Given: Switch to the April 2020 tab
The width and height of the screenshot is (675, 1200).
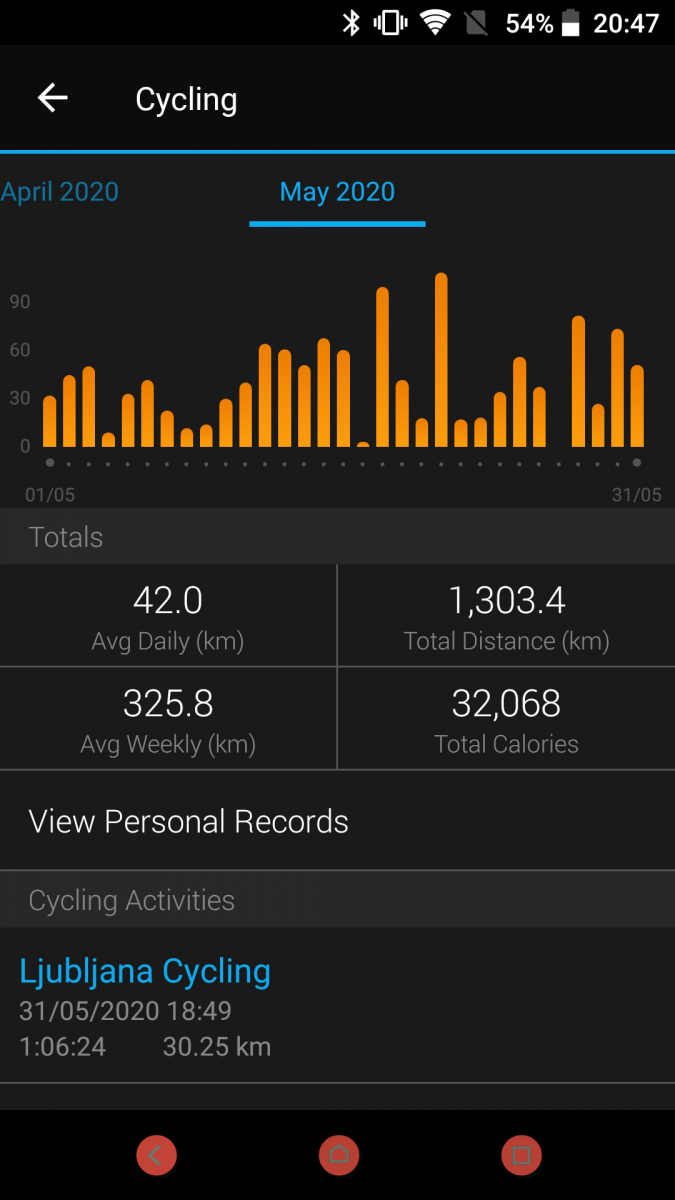Looking at the screenshot, I should click(60, 192).
